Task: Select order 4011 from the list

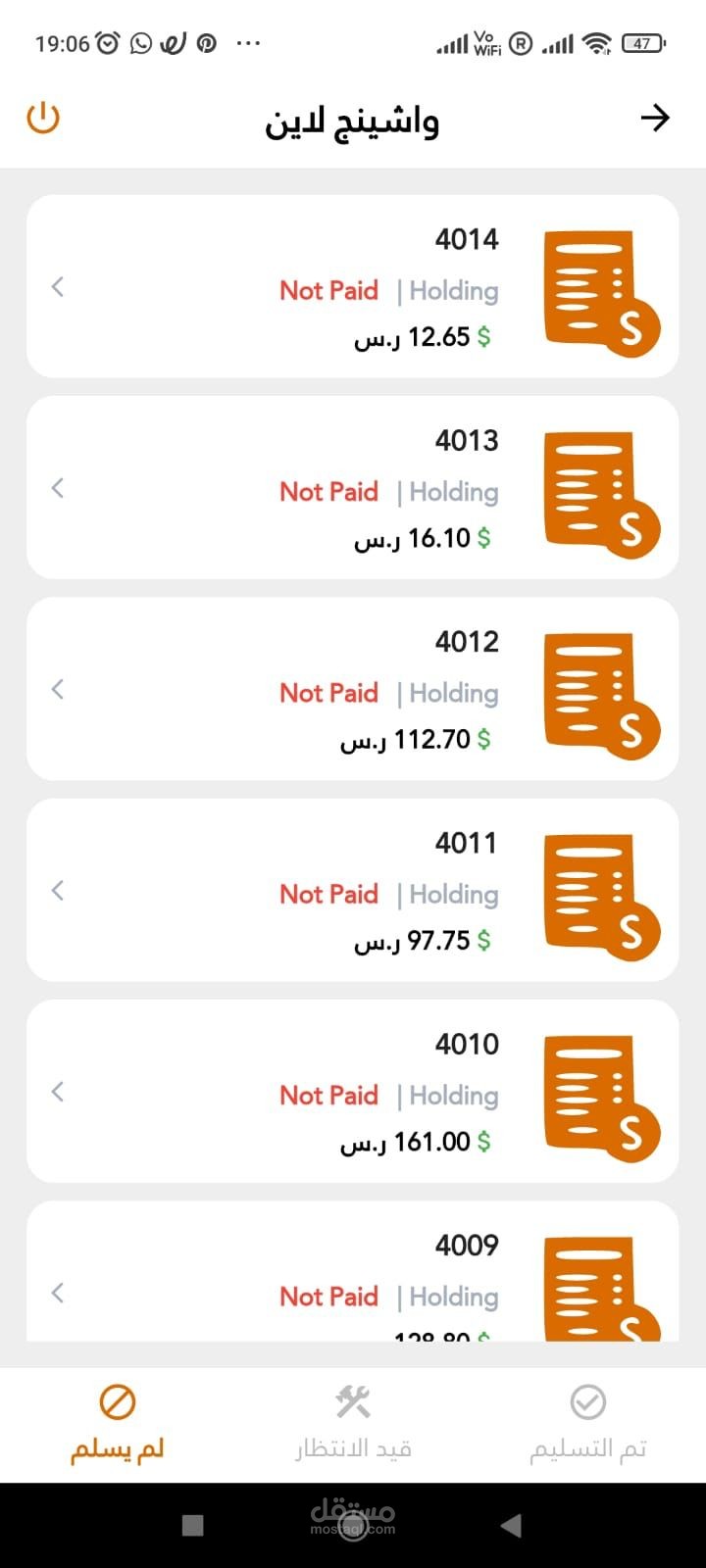Action: [353, 890]
